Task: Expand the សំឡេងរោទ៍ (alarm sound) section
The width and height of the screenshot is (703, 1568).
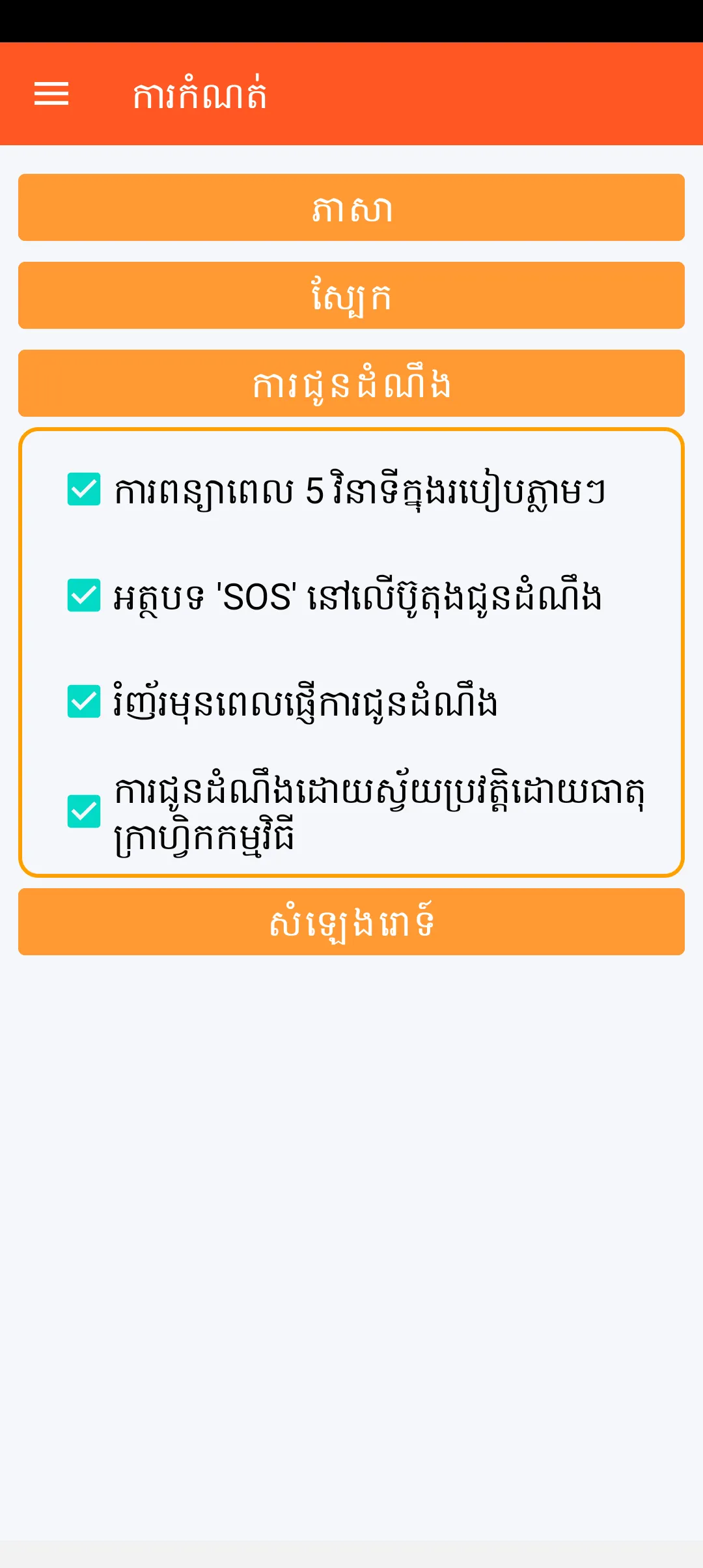Action: 351,922
